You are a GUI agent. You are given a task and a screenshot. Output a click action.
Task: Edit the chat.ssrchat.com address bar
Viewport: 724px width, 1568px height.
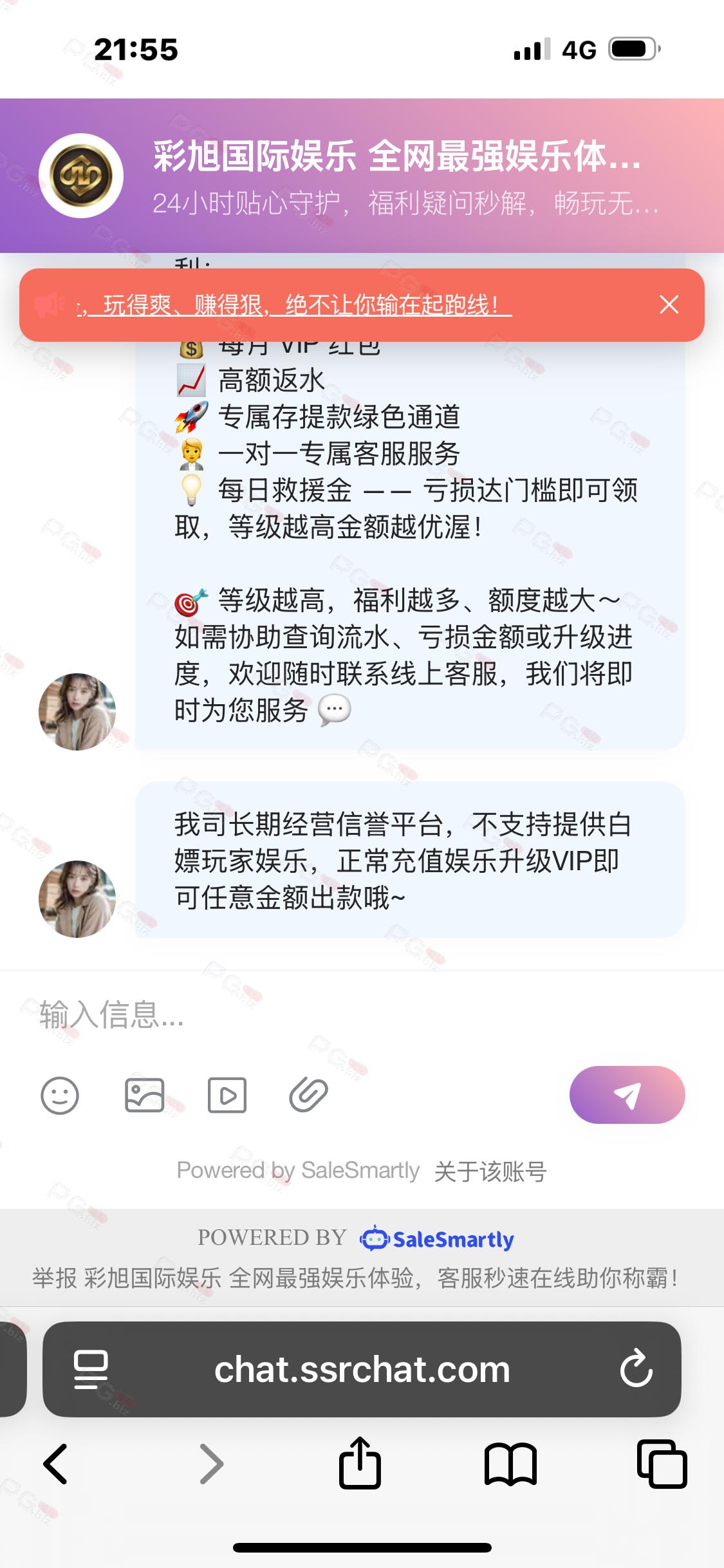pos(362,1369)
